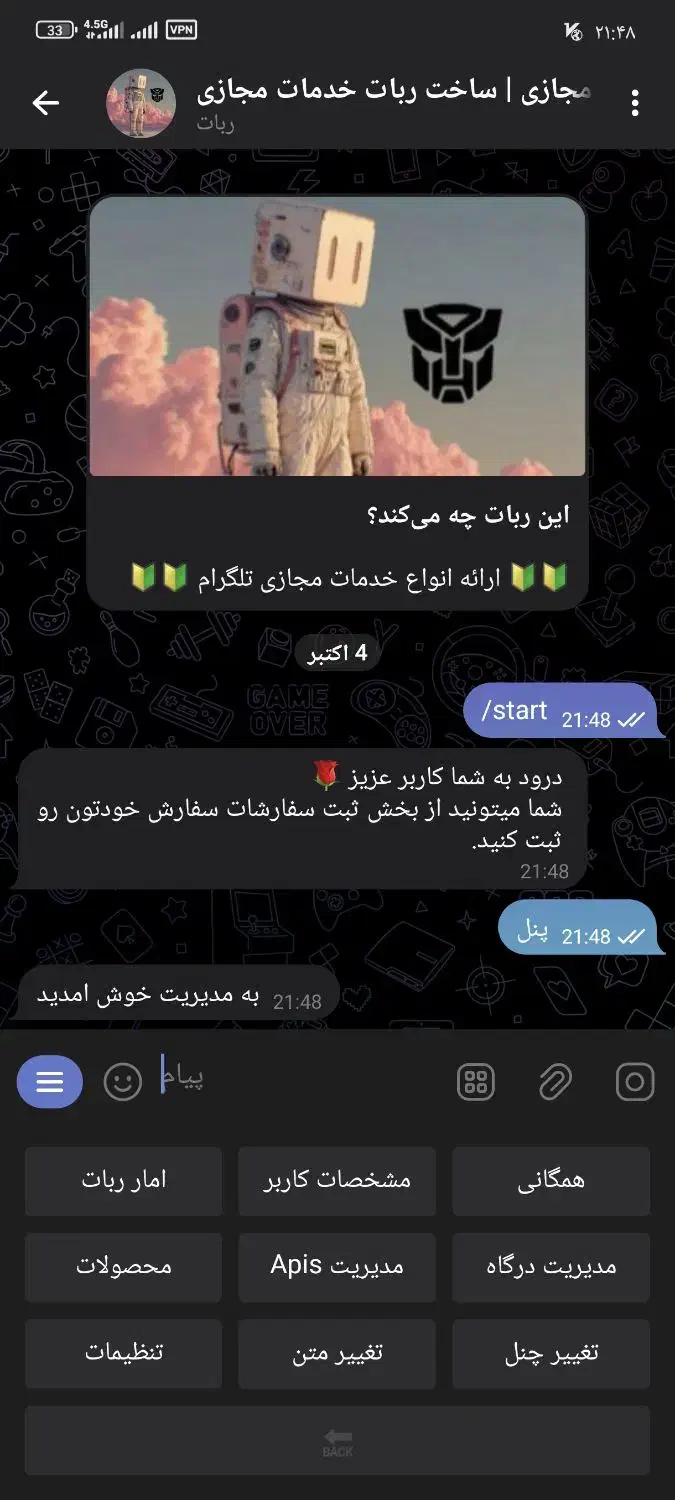Open the bot profile from the header avatar
Viewport: 675px width, 1500px height.
click(x=141, y=103)
